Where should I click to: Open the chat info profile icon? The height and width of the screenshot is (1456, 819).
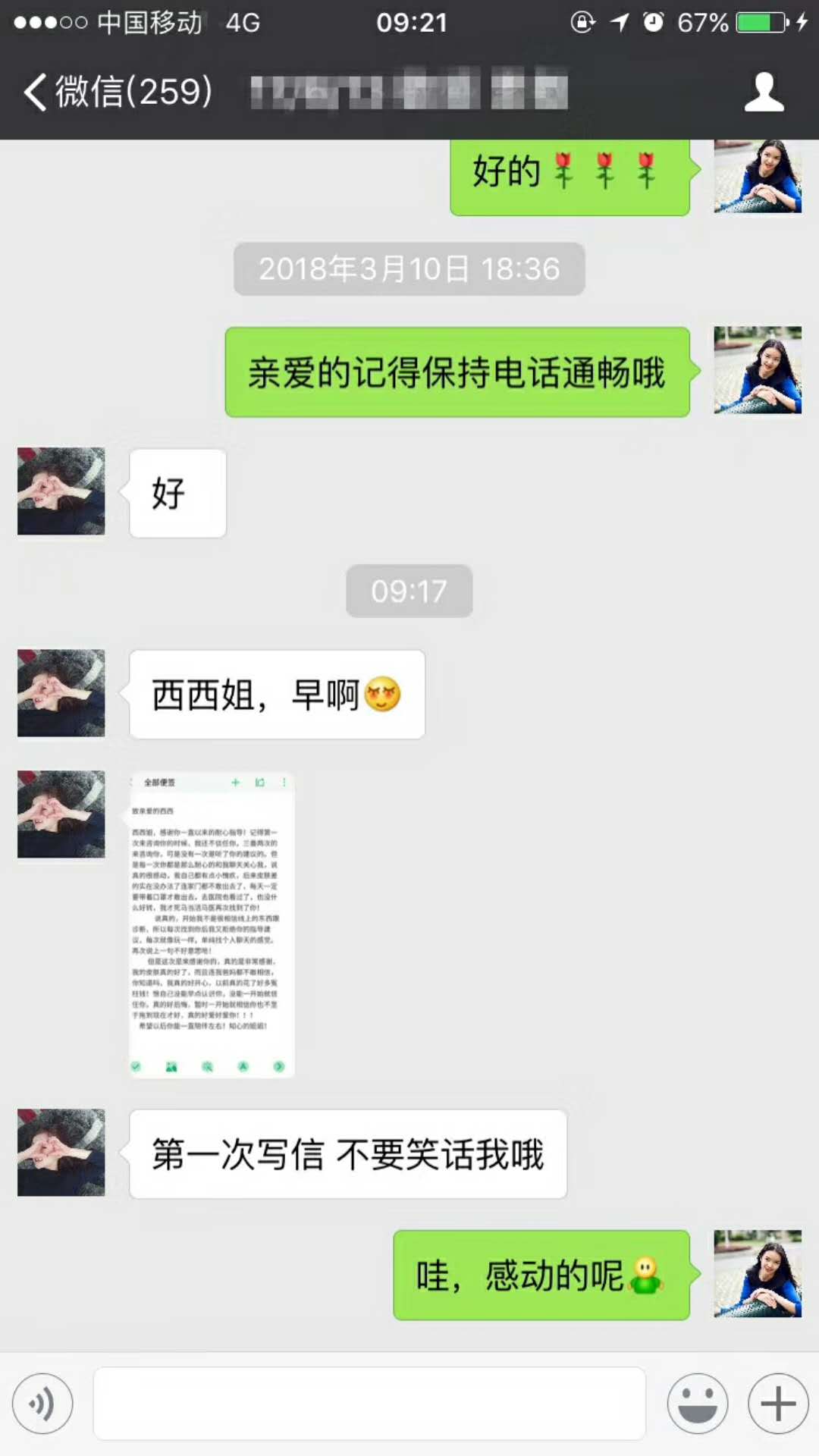tap(763, 92)
